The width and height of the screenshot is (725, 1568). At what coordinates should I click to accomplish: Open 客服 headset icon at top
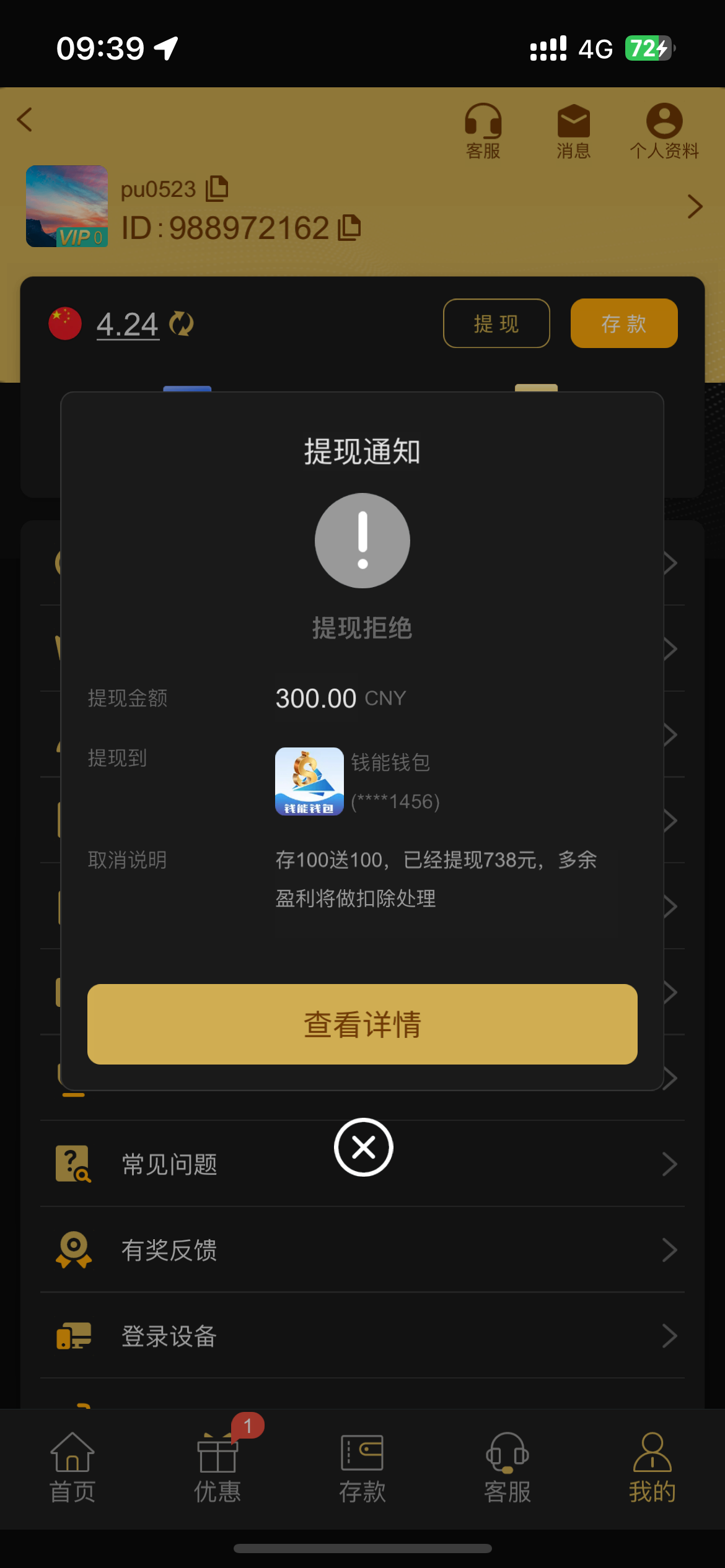[x=483, y=131]
